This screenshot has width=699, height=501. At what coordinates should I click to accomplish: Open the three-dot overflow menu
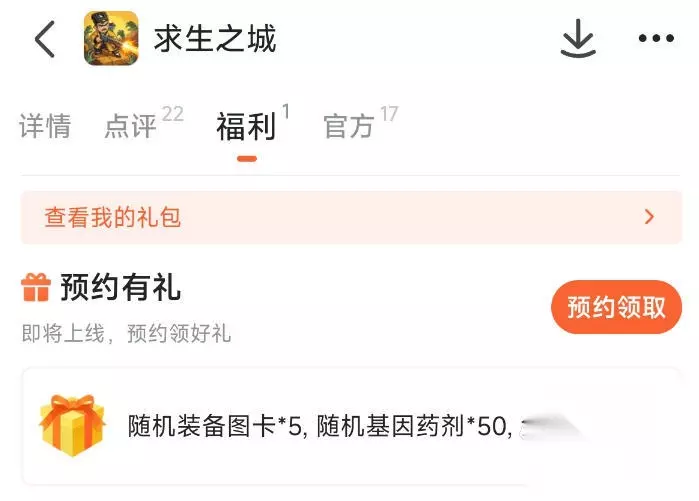[x=656, y=38]
